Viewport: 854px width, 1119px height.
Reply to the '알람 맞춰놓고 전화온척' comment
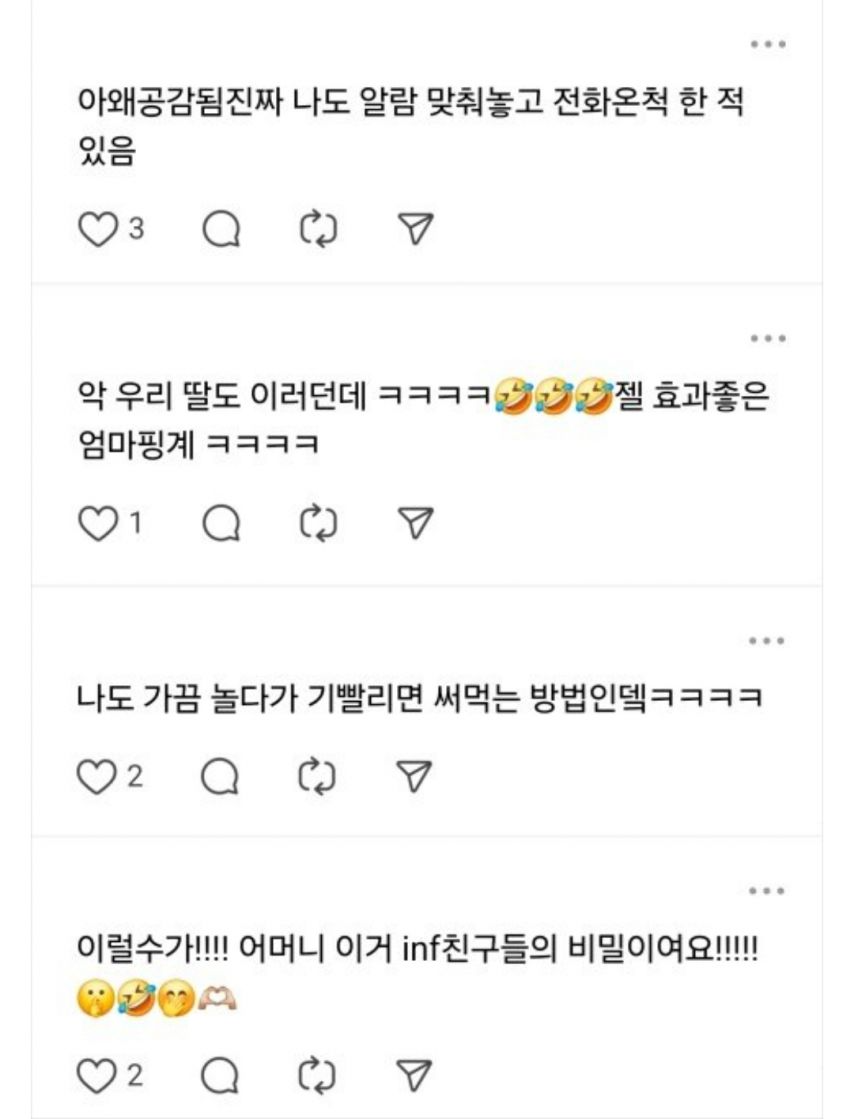click(222, 231)
